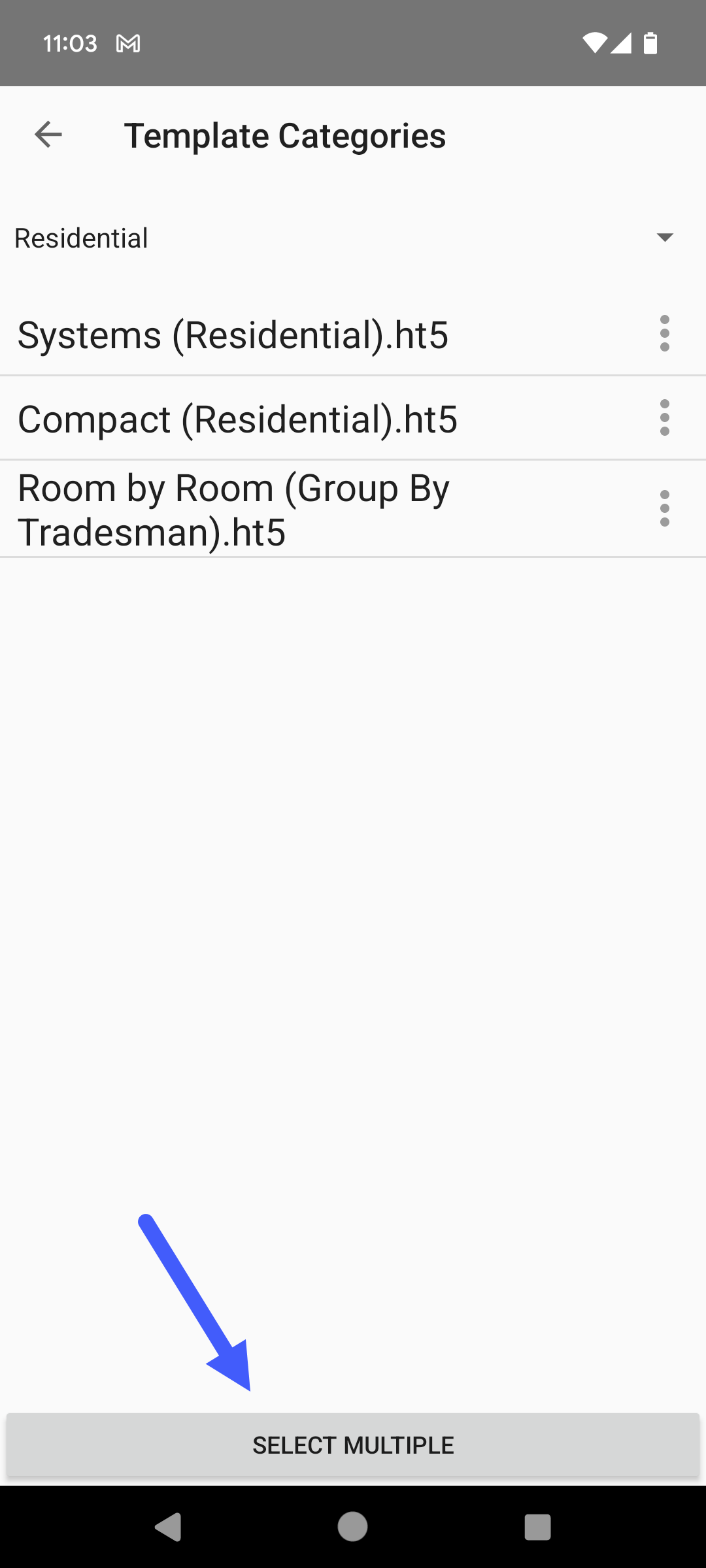The image size is (706, 1568).
Task: Expand the Residential category dropdown
Action: tap(353, 238)
